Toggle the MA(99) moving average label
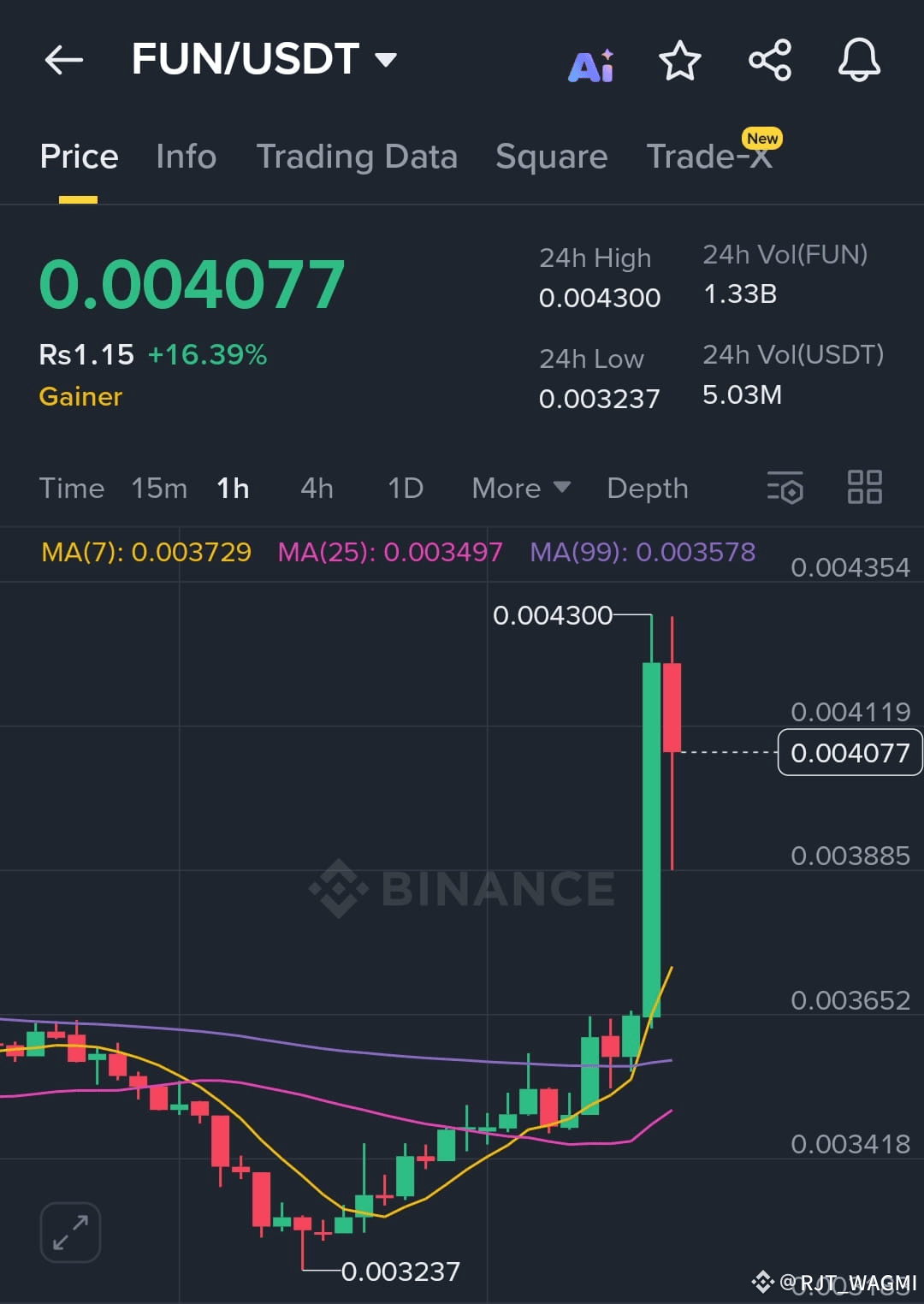Image resolution: width=924 pixels, height=1304 pixels. (642, 553)
